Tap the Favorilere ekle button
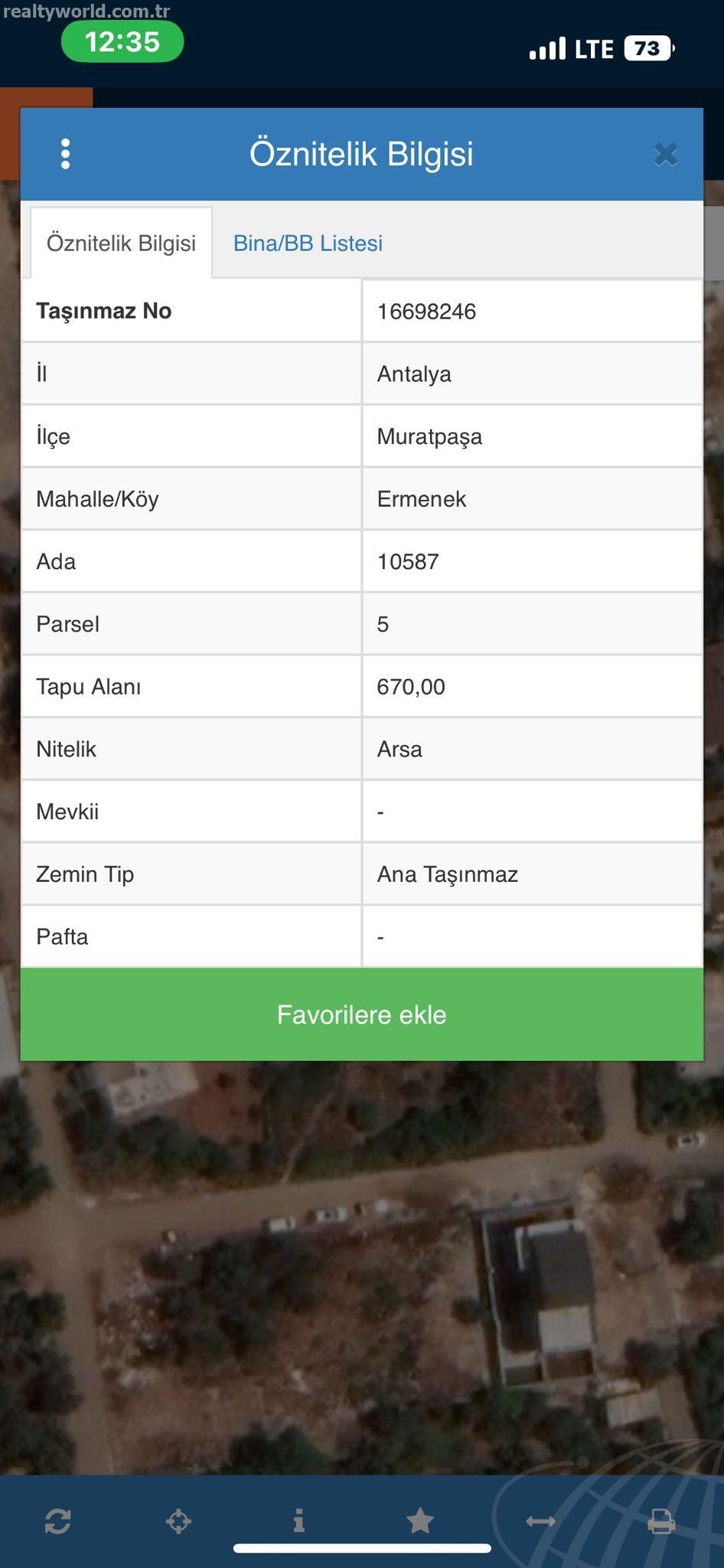 click(x=362, y=1014)
